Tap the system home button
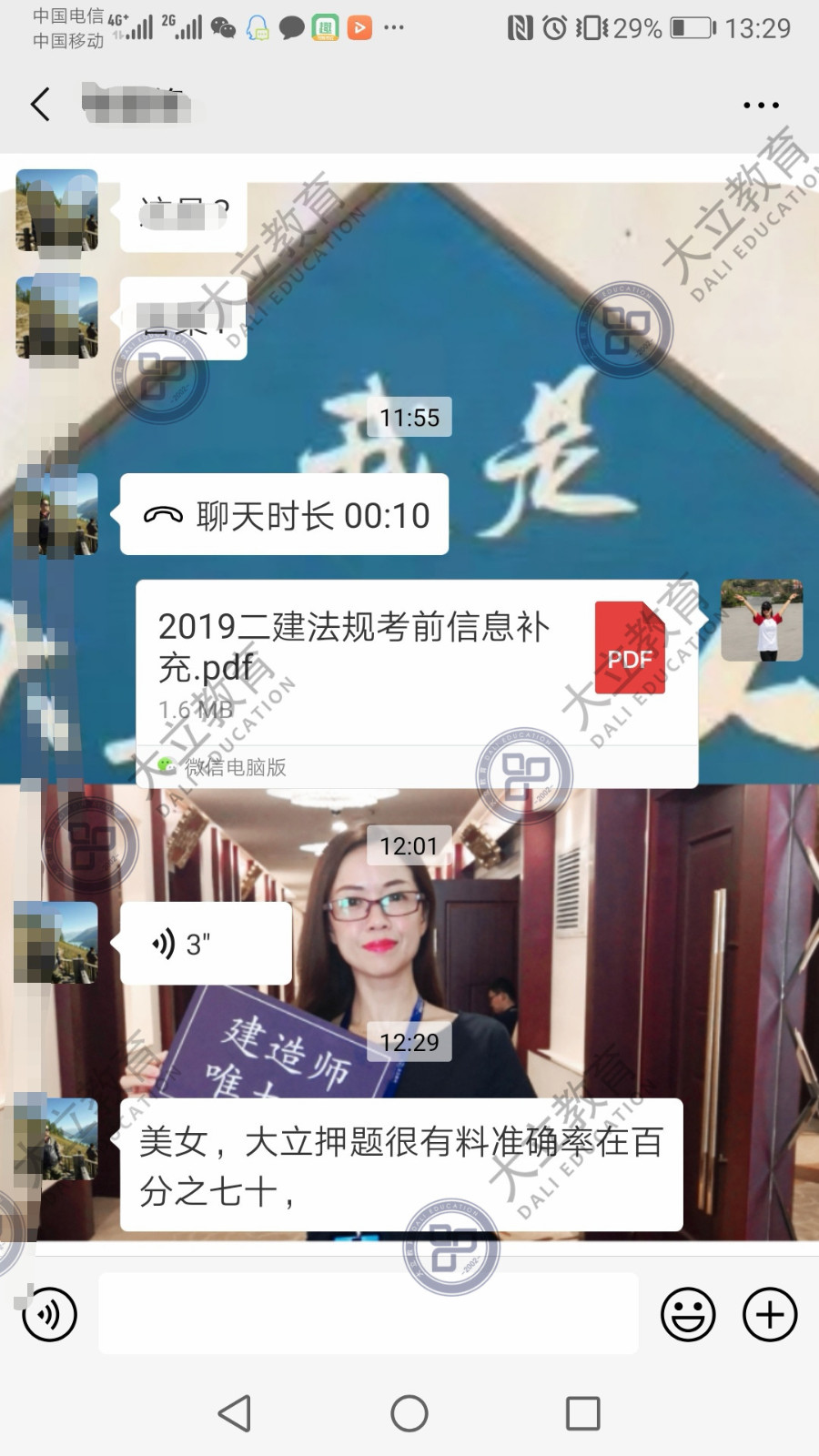819x1456 pixels. (409, 1413)
